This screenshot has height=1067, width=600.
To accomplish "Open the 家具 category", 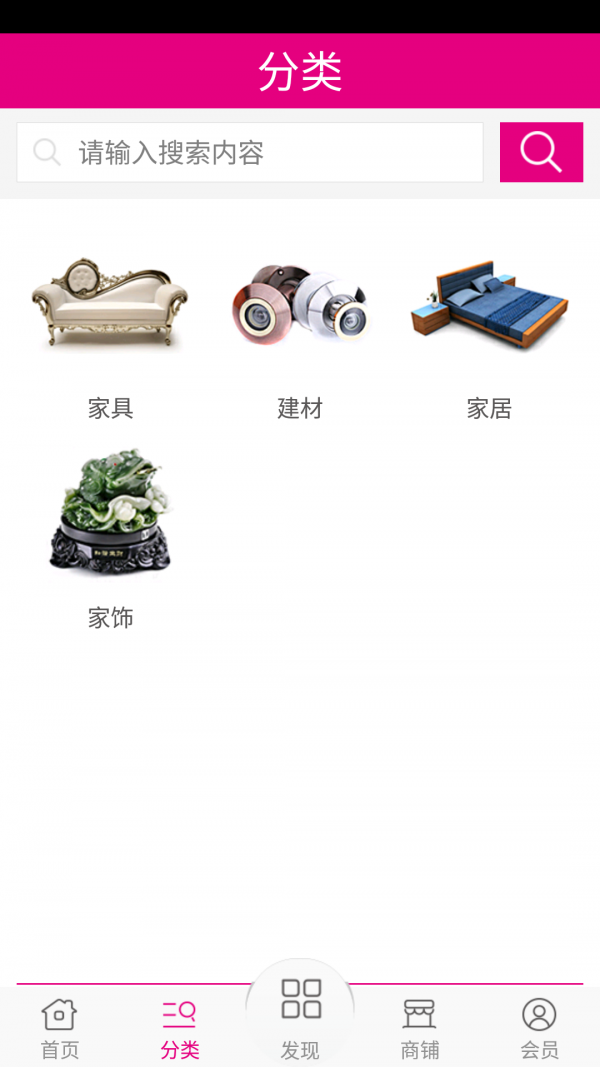I will click(110, 332).
